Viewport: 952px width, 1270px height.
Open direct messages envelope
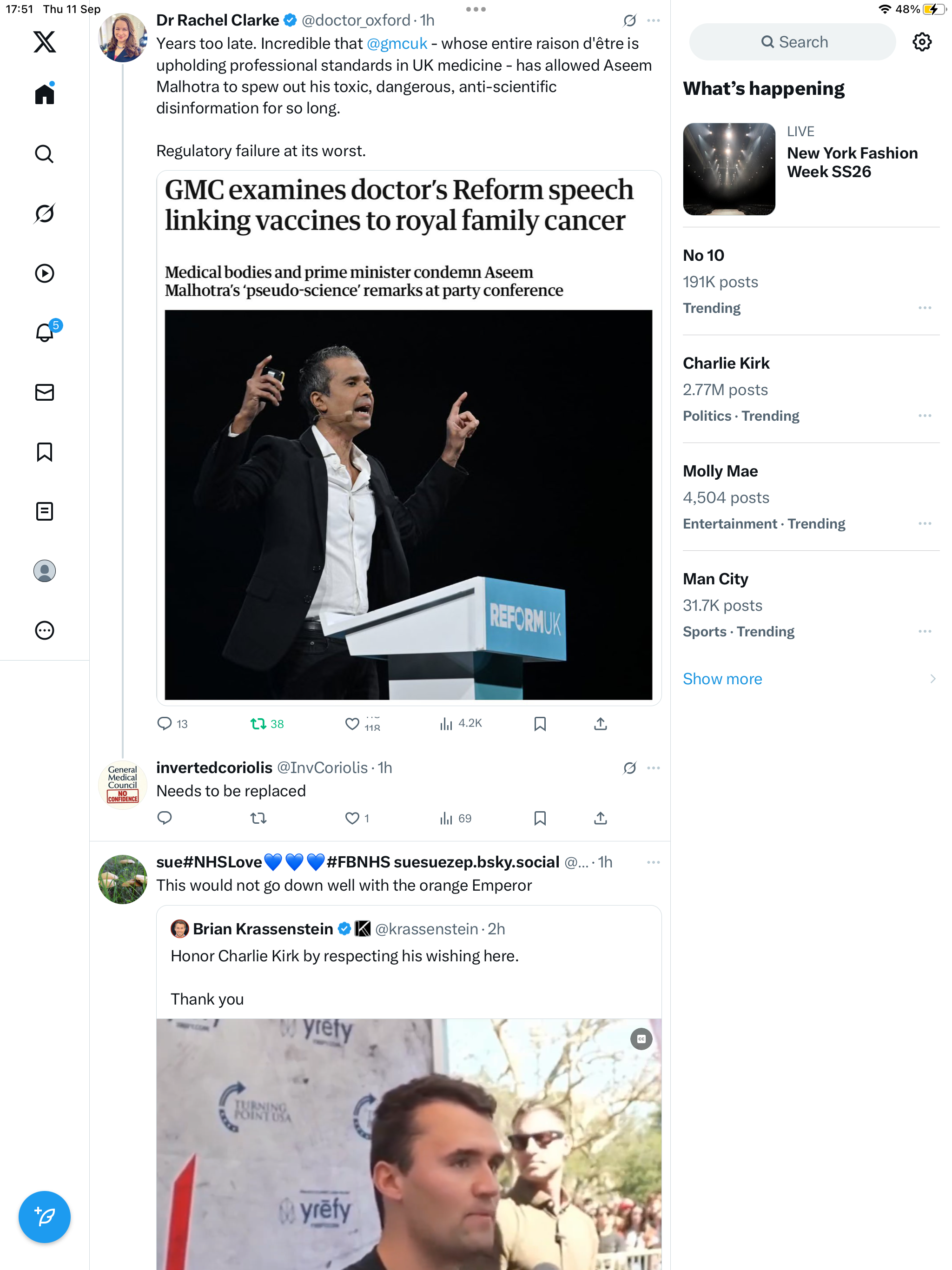pos(44,392)
